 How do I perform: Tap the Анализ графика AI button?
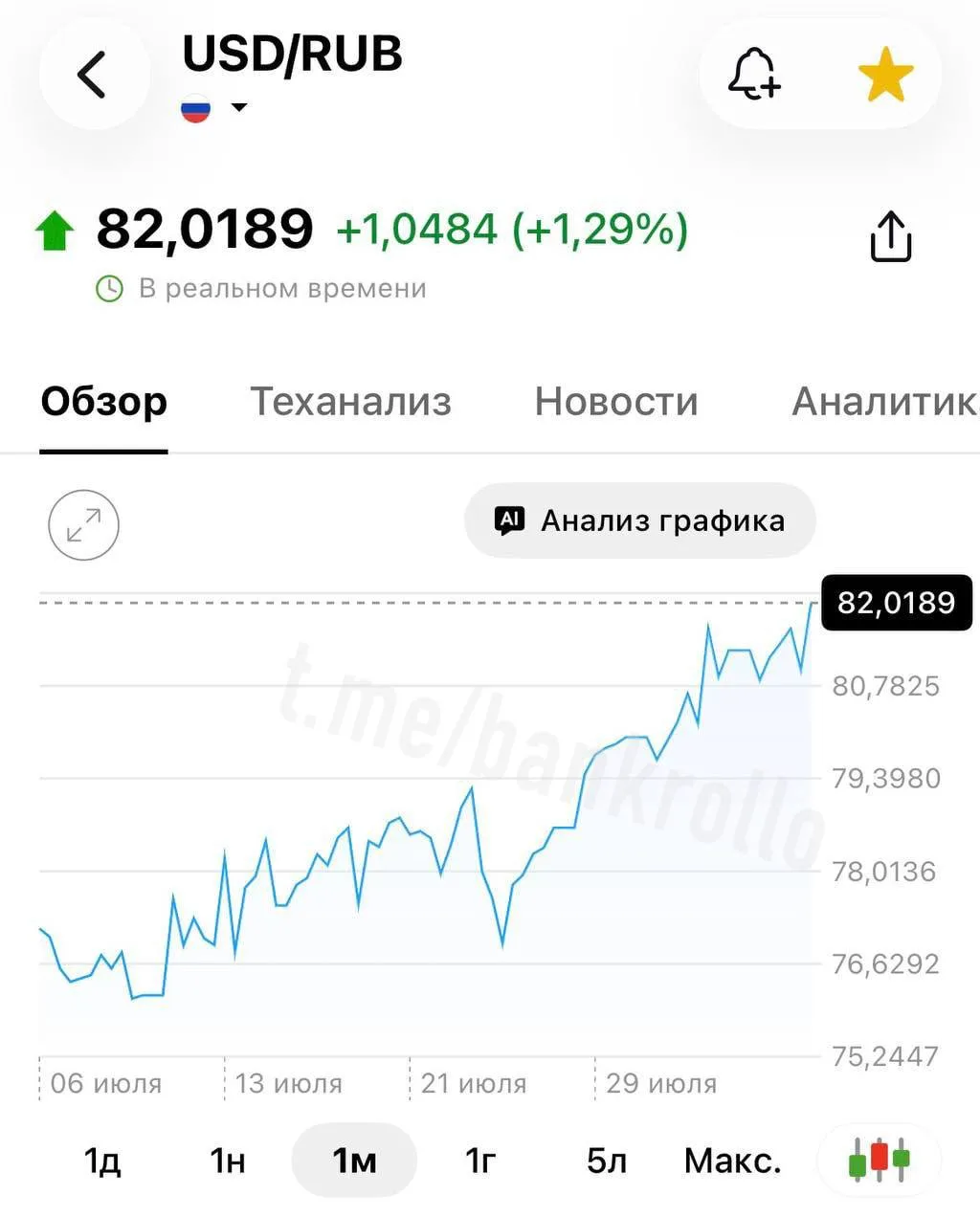tap(639, 520)
